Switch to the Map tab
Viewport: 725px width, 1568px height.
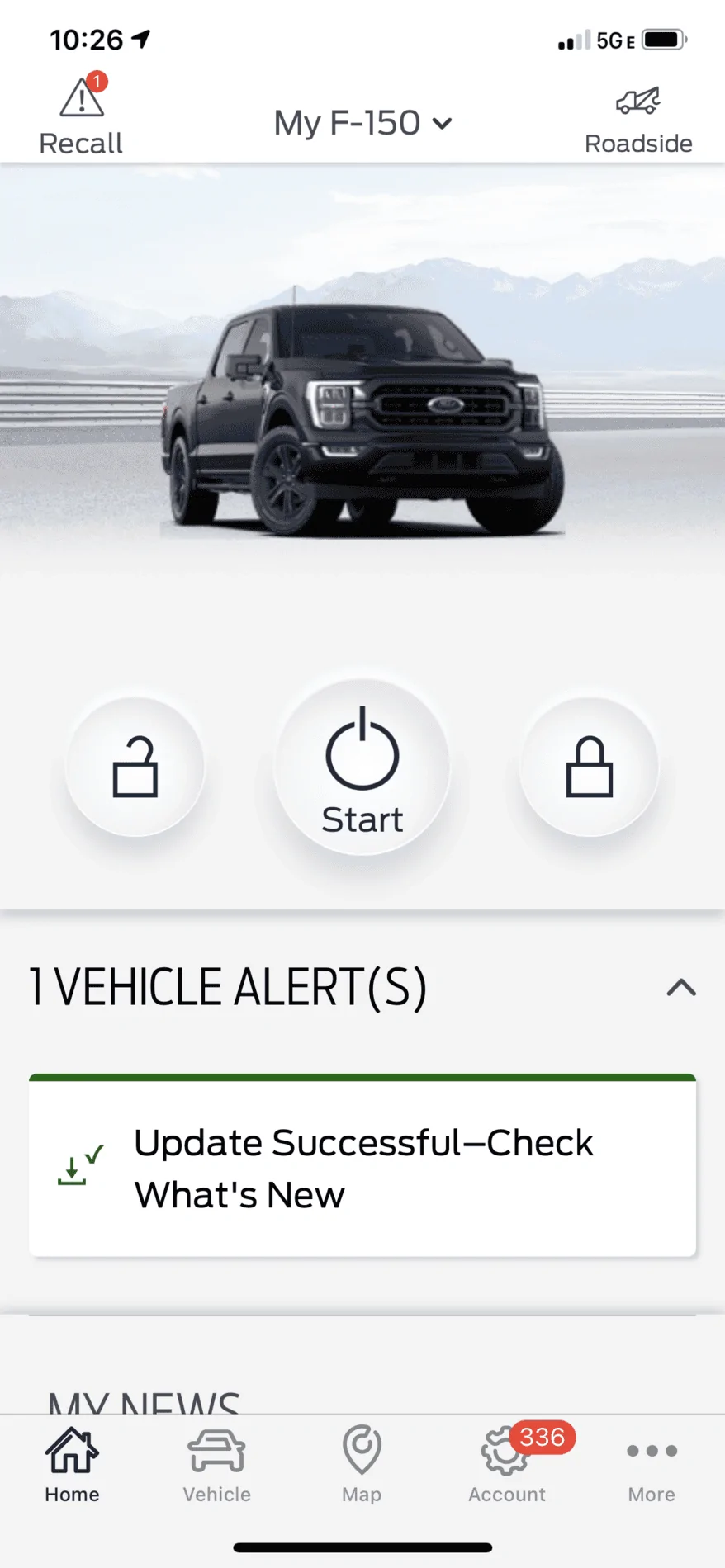[362, 1466]
